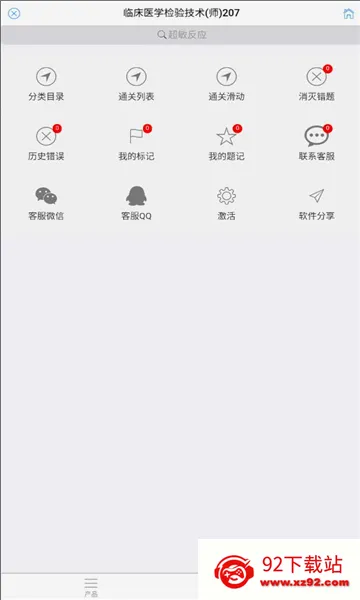This screenshot has height=600, width=360.
Task: Switch to the 产品 tab
Action: [x=91, y=587]
